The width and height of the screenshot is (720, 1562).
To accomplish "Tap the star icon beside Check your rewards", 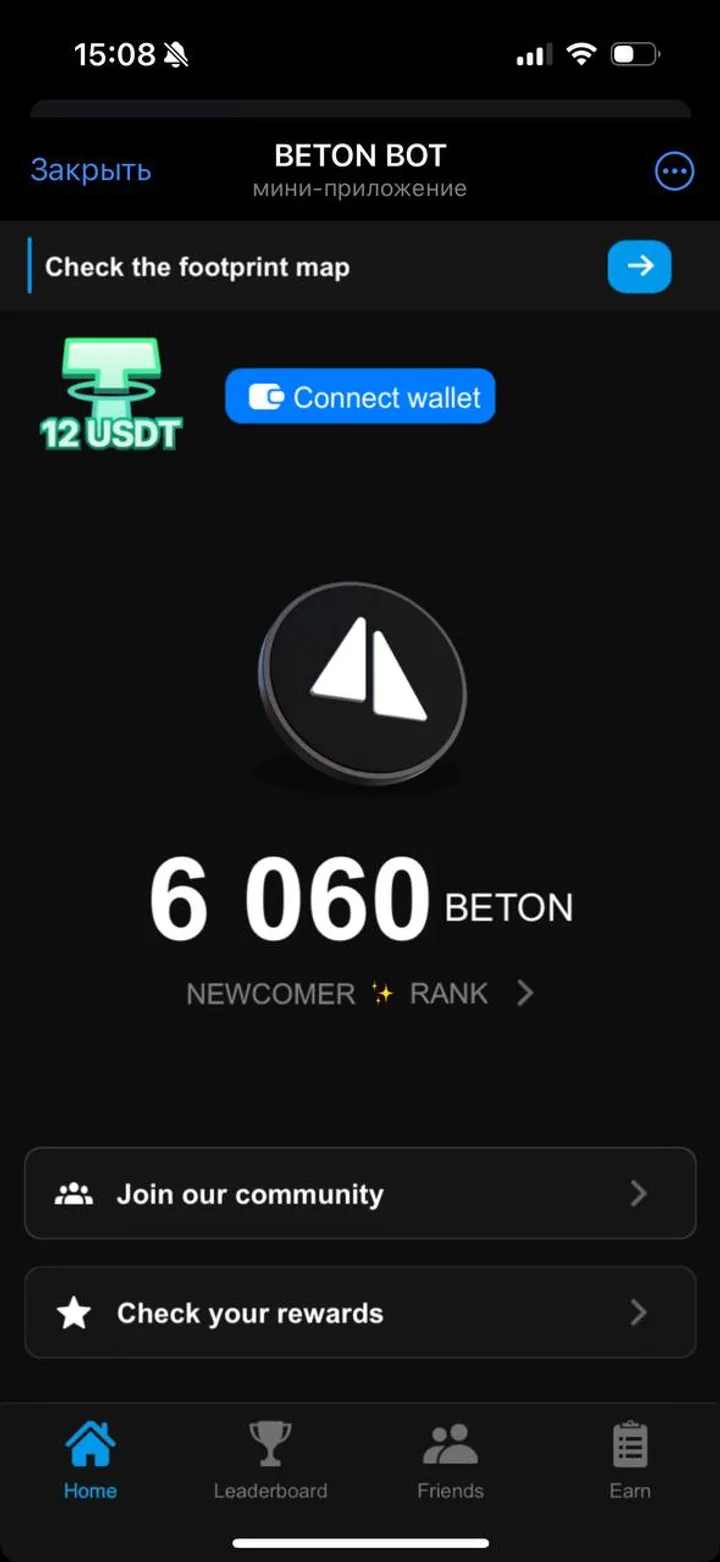I will point(72,1312).
